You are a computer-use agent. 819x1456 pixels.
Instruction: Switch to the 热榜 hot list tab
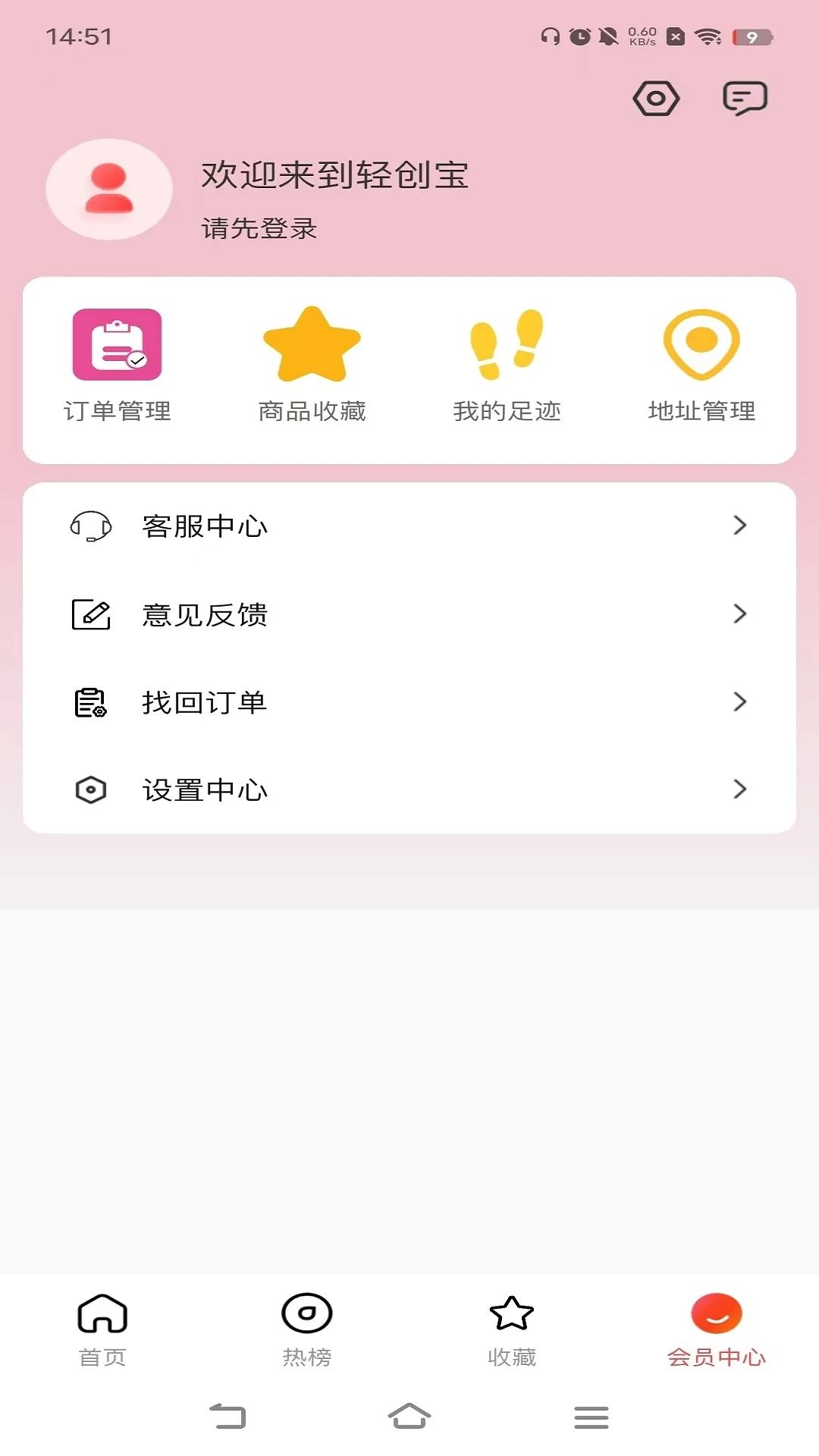(307, 1332)
